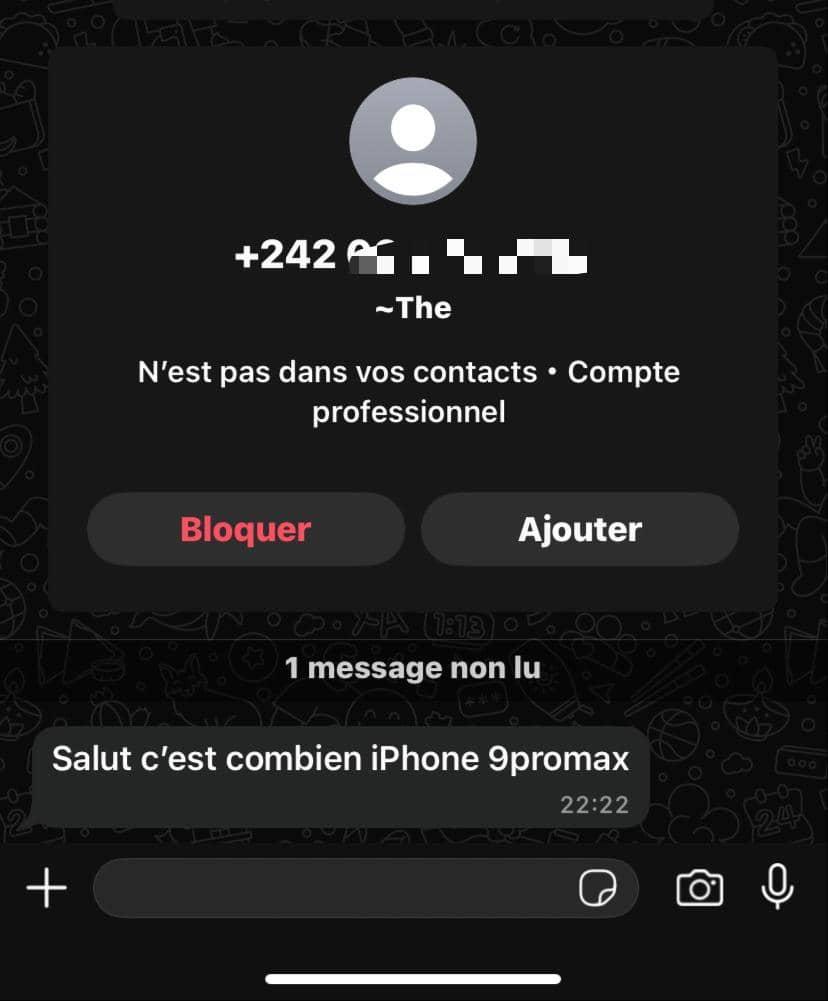Launch the camera from the chat bar
This screenshot has width=828, height=1001.
(700, 888)
